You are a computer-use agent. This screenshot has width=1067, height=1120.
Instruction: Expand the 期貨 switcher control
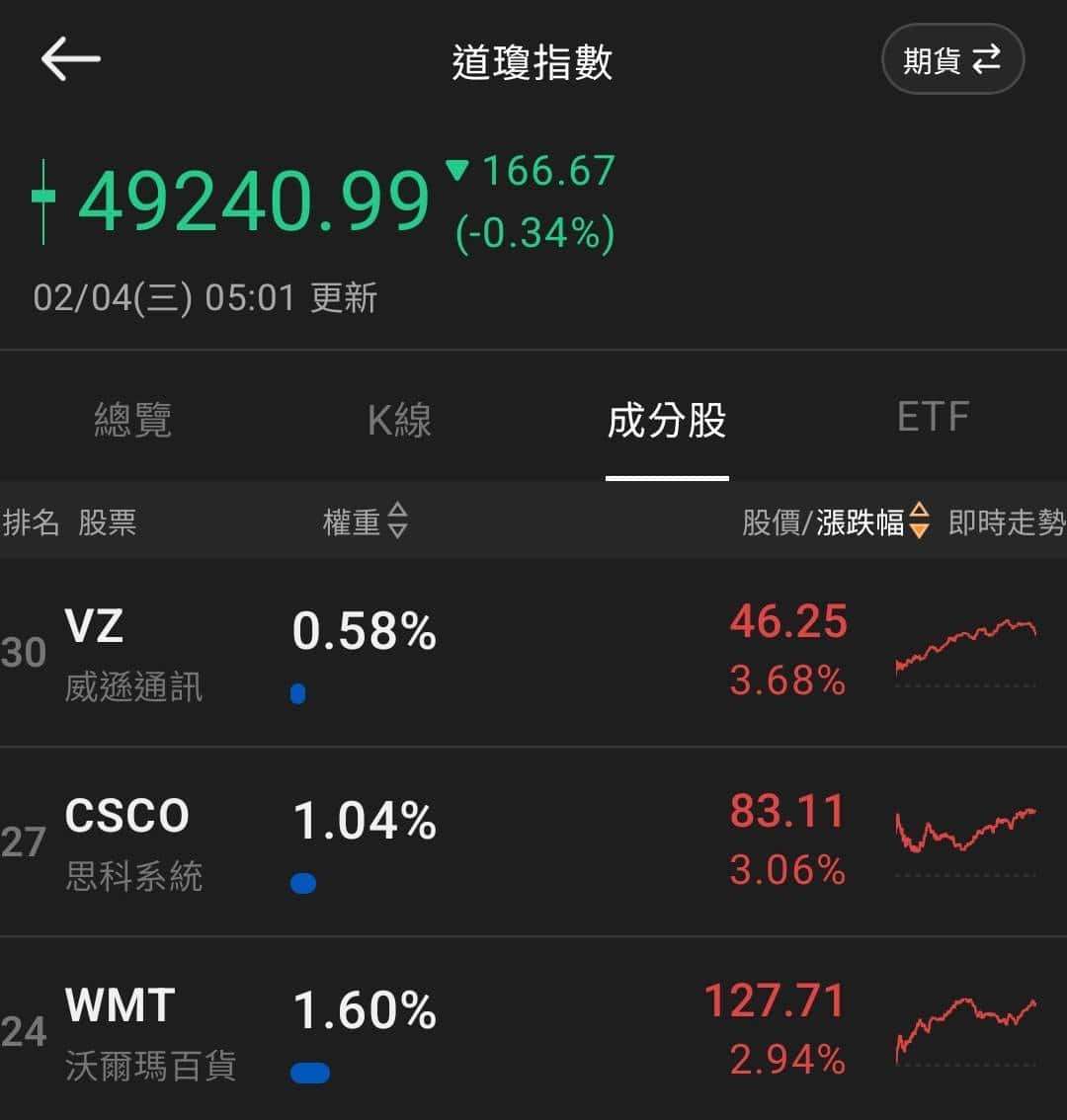pyautogui.click(x=951, y=58)
